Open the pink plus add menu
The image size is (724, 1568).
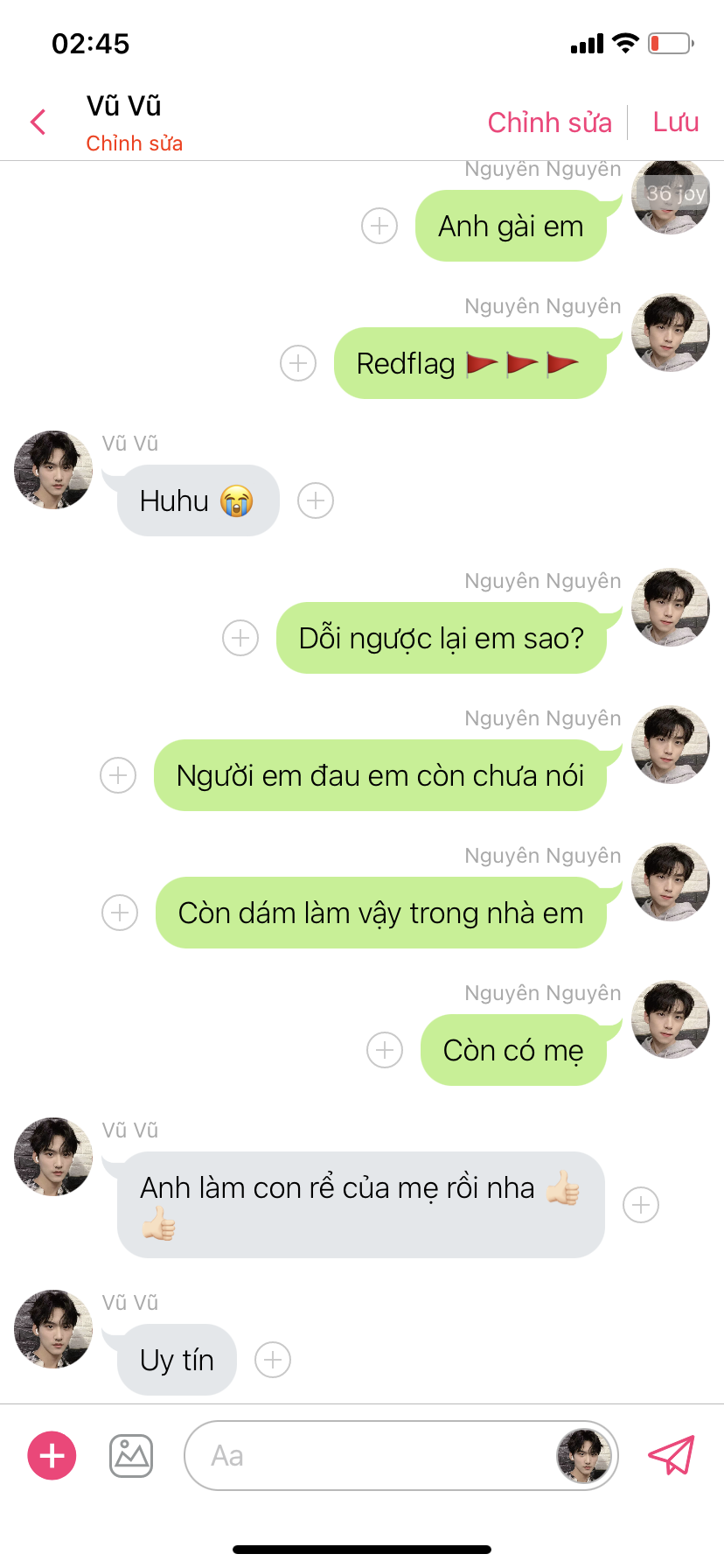click(52, 1456)
